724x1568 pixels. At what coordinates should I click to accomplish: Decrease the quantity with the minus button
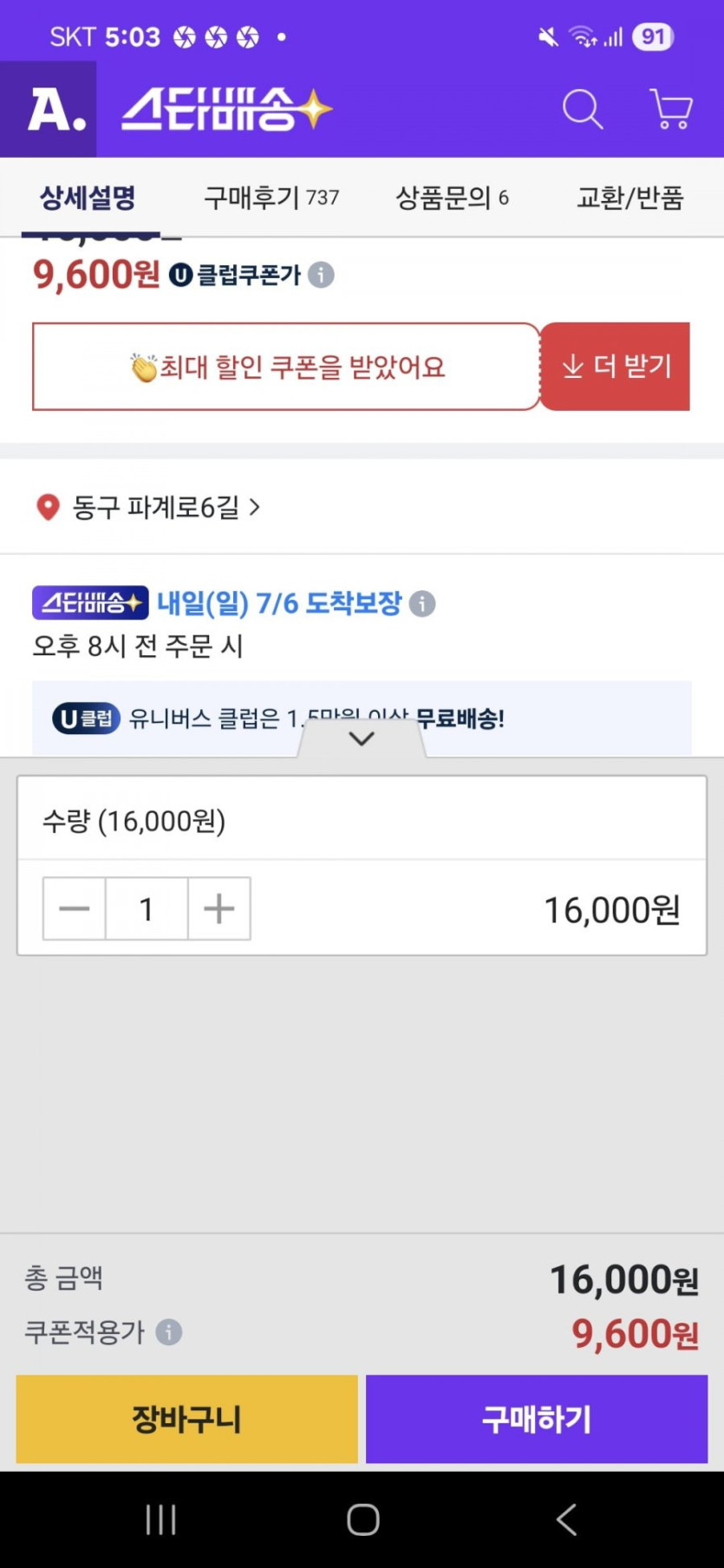point(75,908)
